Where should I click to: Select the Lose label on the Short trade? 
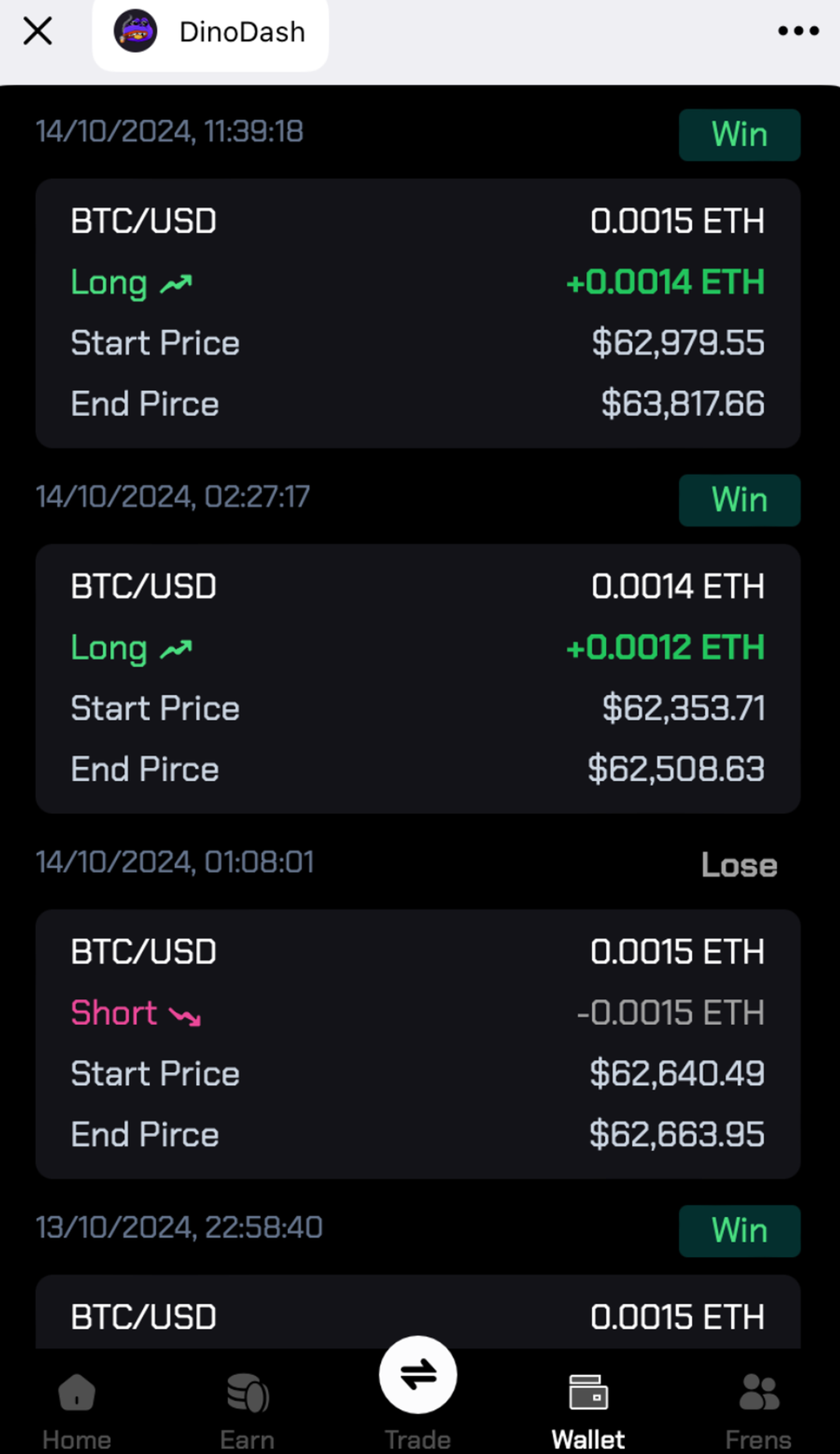pyautogui.click(x=739, y=864)
